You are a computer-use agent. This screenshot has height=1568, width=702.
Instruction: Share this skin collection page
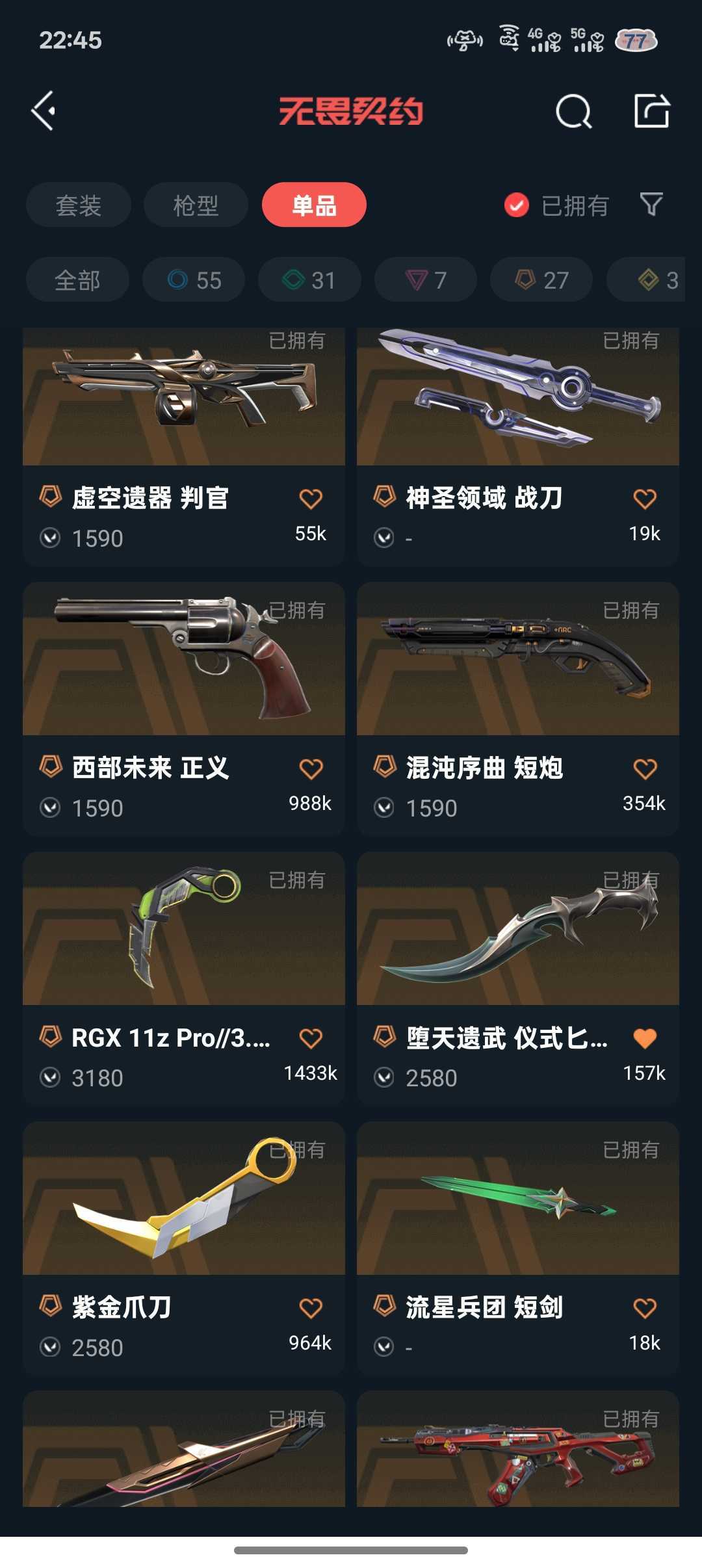[x=651, y=111]
